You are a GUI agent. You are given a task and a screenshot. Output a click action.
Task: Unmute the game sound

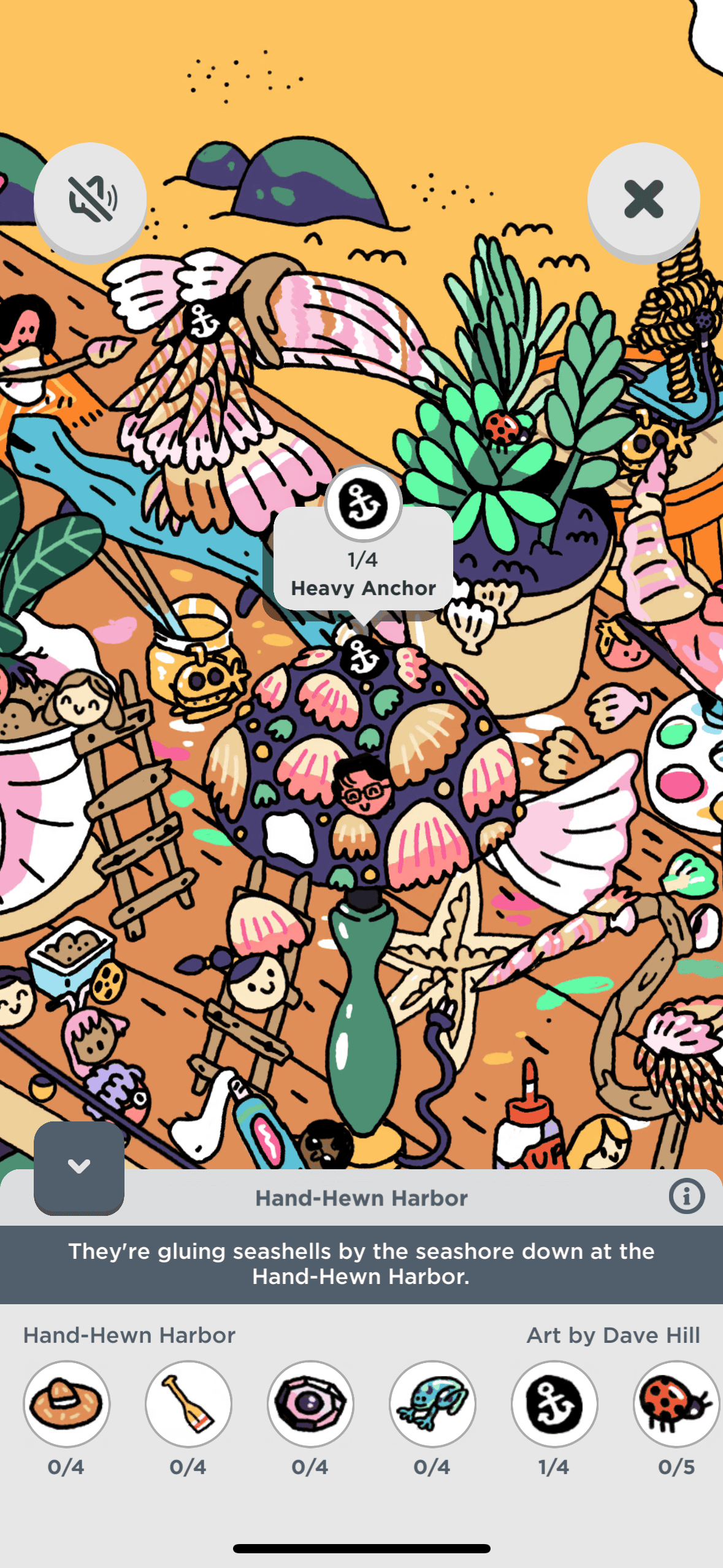(x=90, y=199)
